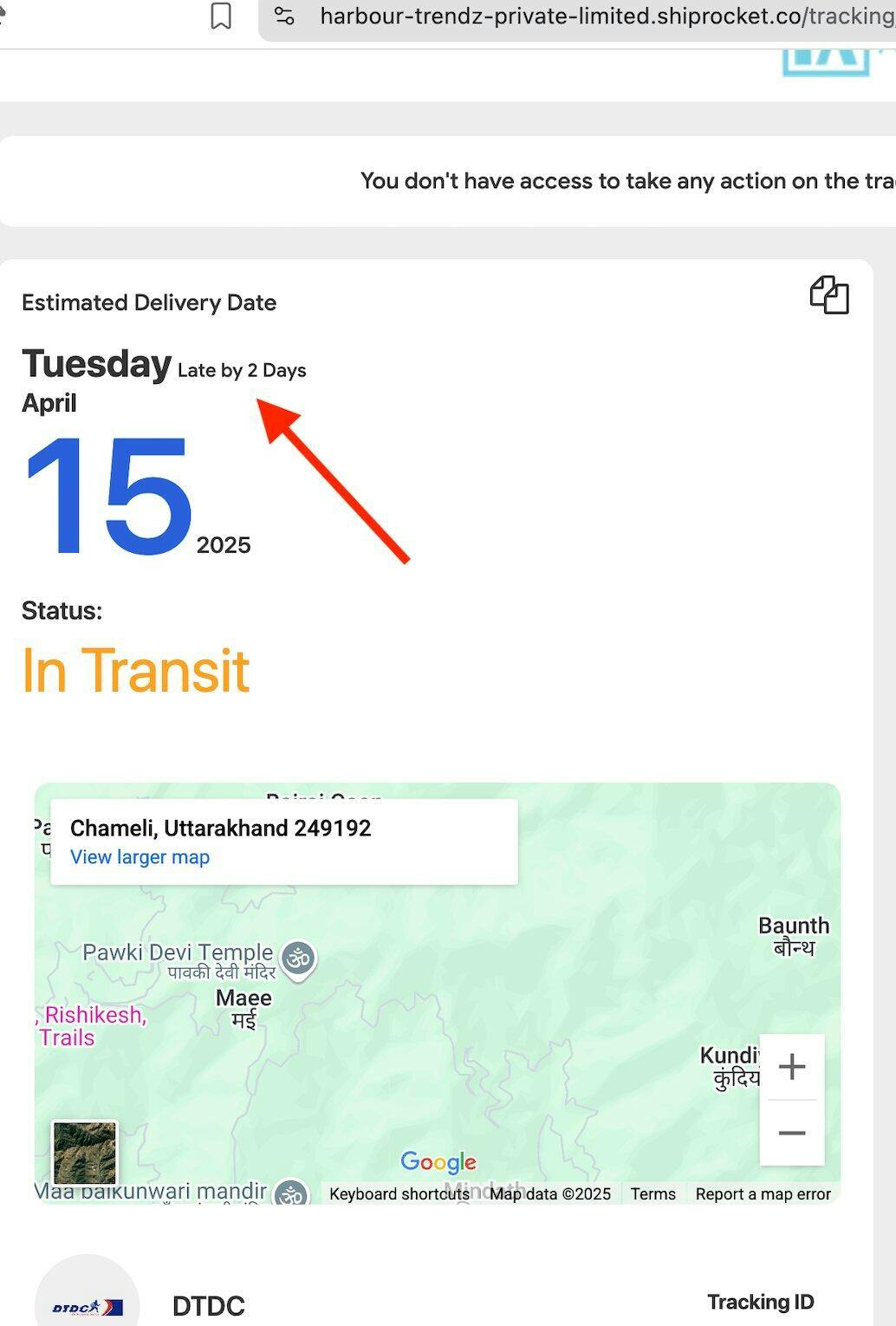Open Google logo on the map

438,1162
